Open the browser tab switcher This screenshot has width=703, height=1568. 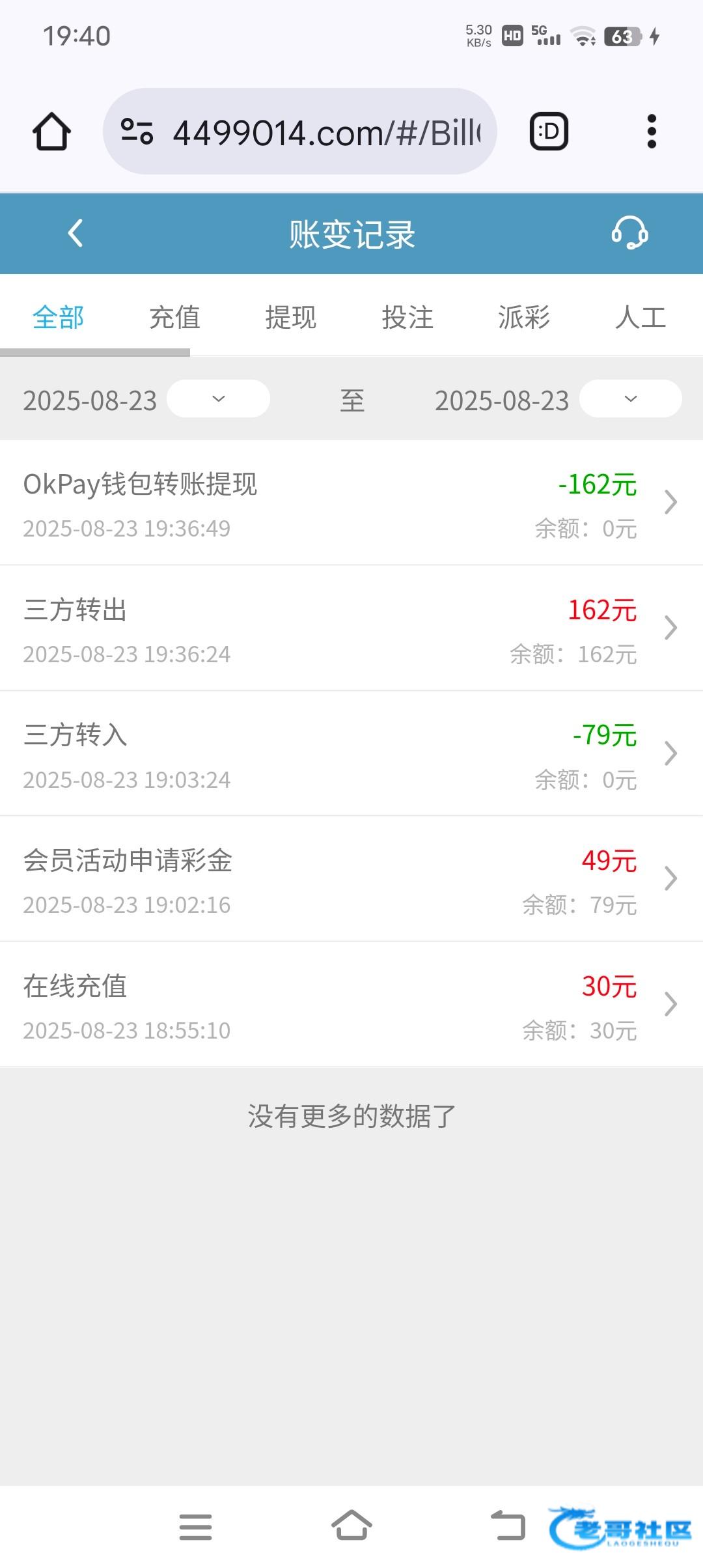(549, 132)
